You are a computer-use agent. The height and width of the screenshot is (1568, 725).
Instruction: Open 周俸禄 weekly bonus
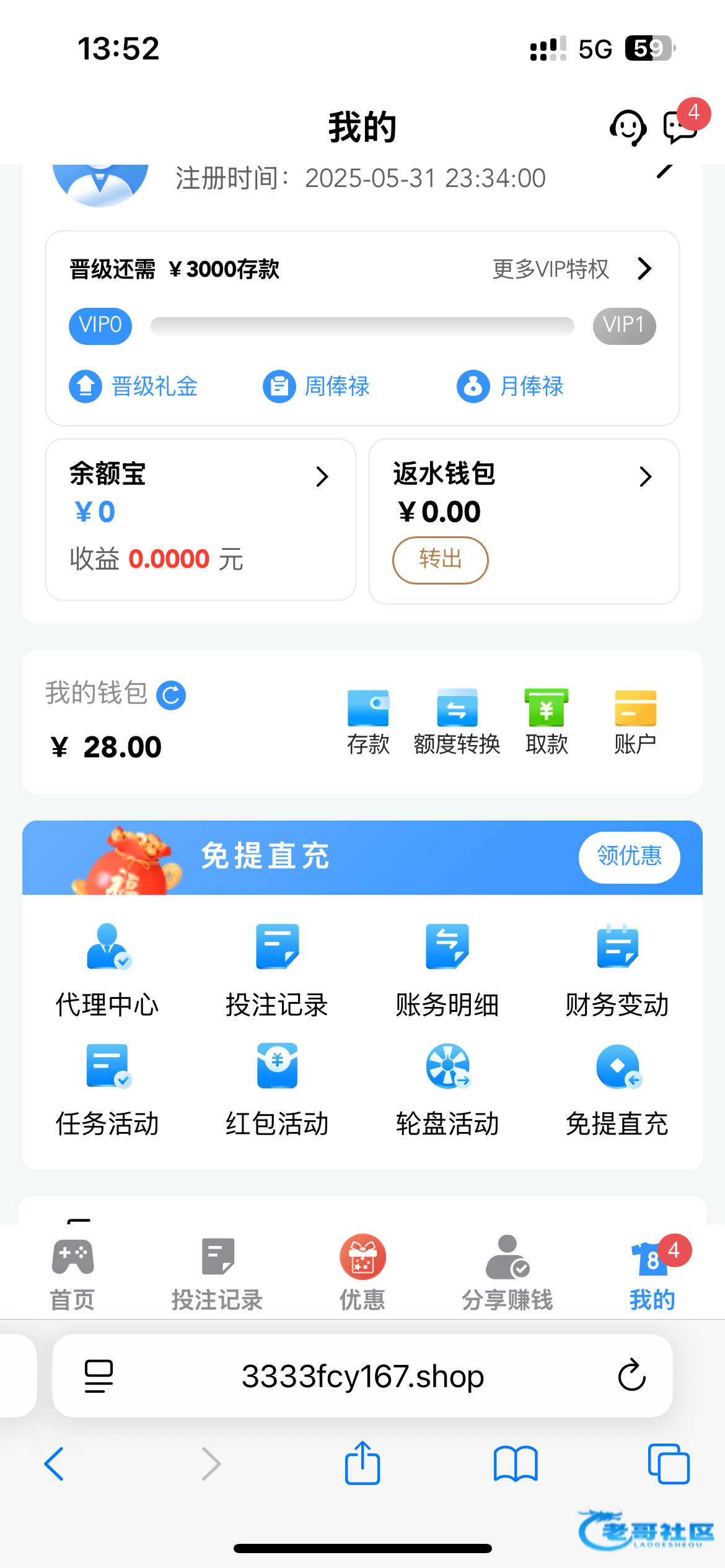(x=317, y=386)
